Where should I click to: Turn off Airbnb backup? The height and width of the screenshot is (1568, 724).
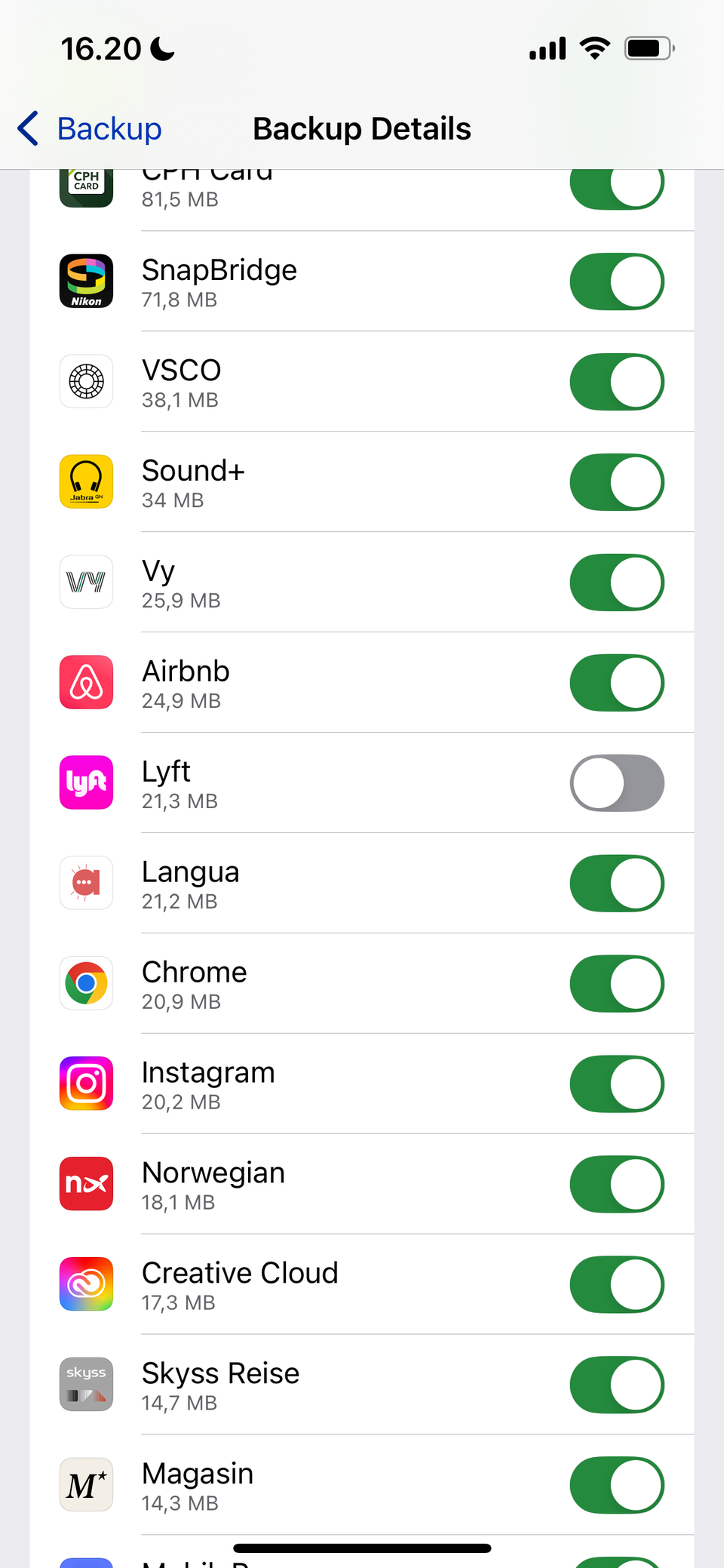tap(616, 683)
